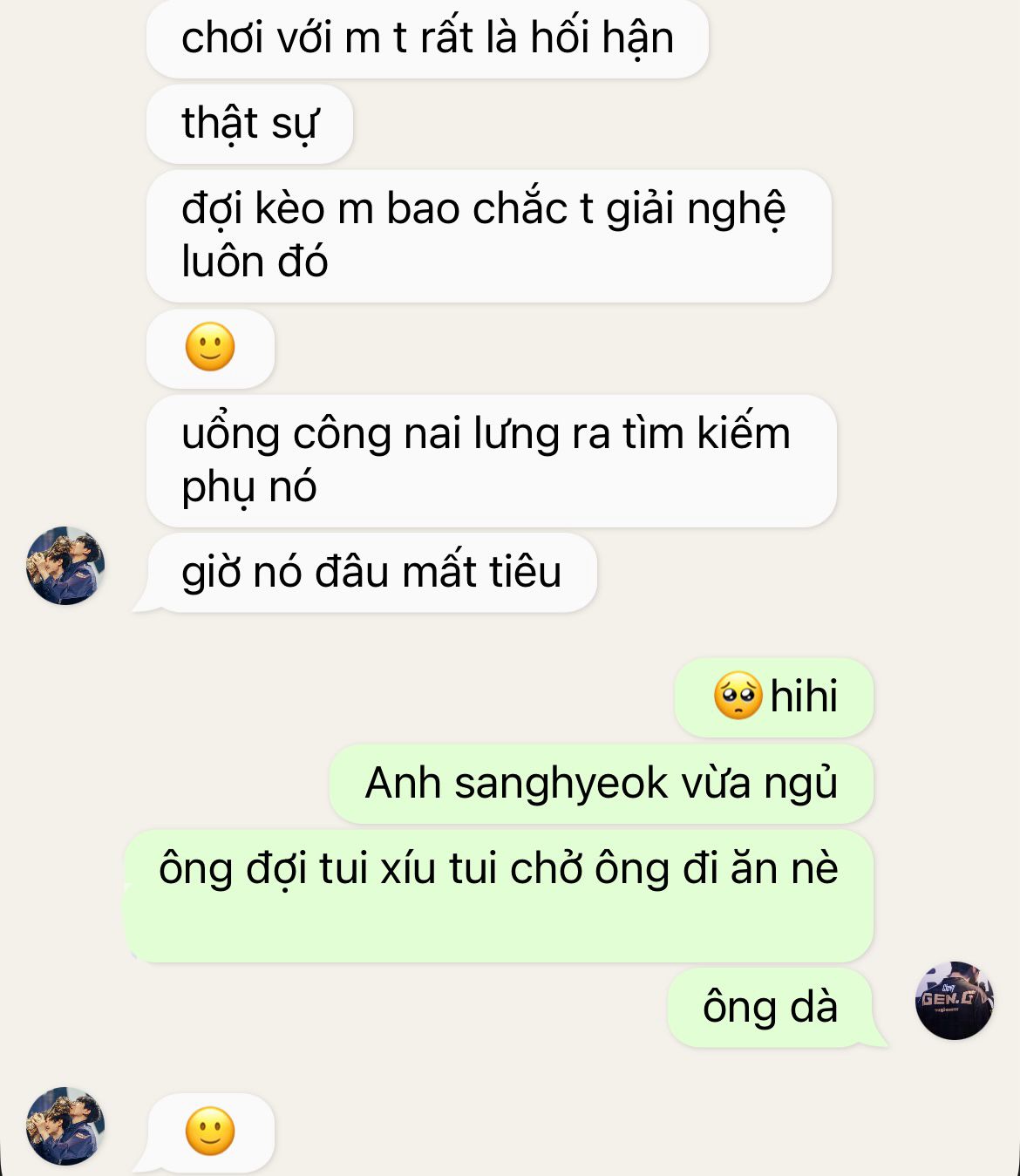Open the GEN.G avatar beside "ông dà"
This screenshot has height=1176, width=1020.
(x=954, y=1001)
